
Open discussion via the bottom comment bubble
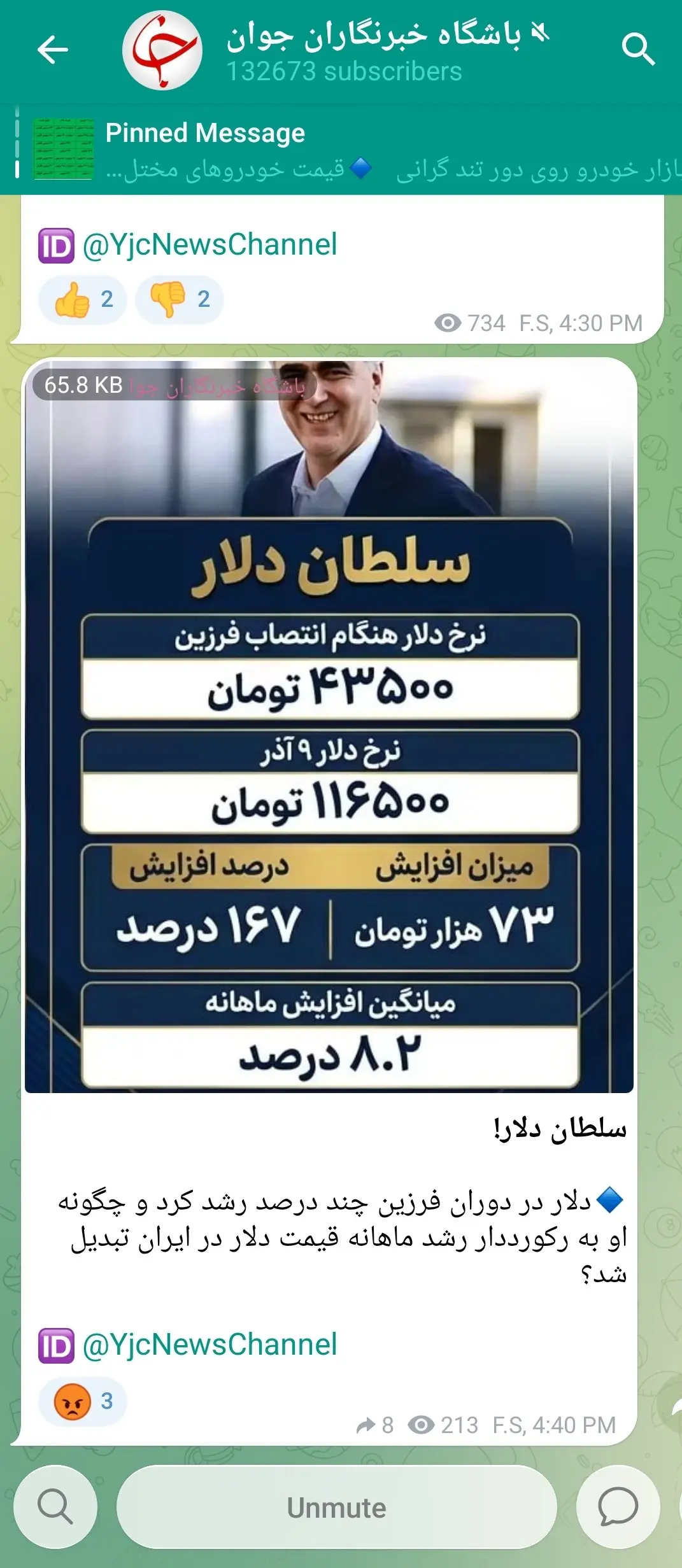pos(617,1508)
